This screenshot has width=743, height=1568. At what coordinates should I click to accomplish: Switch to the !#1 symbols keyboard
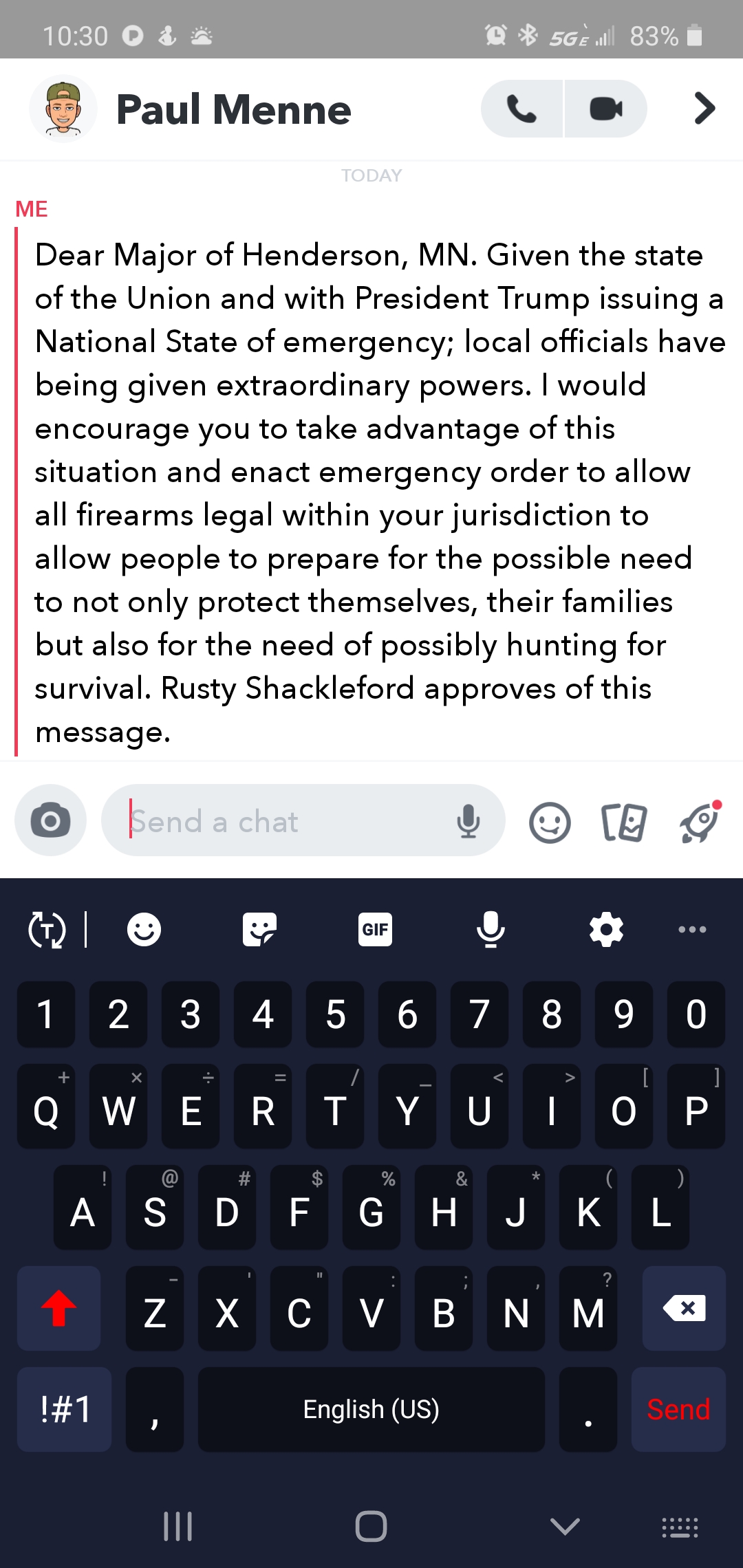point(65,1409)
